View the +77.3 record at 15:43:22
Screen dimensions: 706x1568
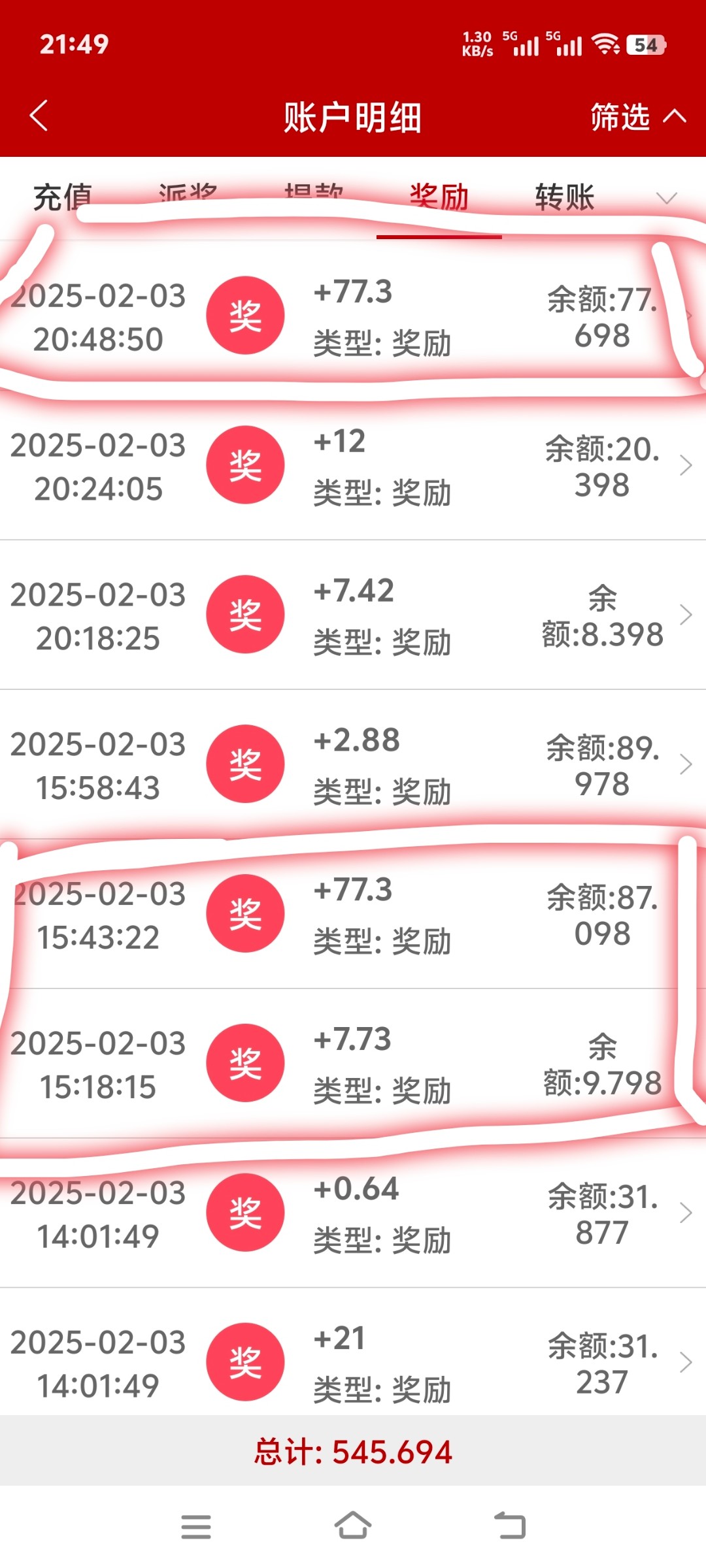pos(353,914)
